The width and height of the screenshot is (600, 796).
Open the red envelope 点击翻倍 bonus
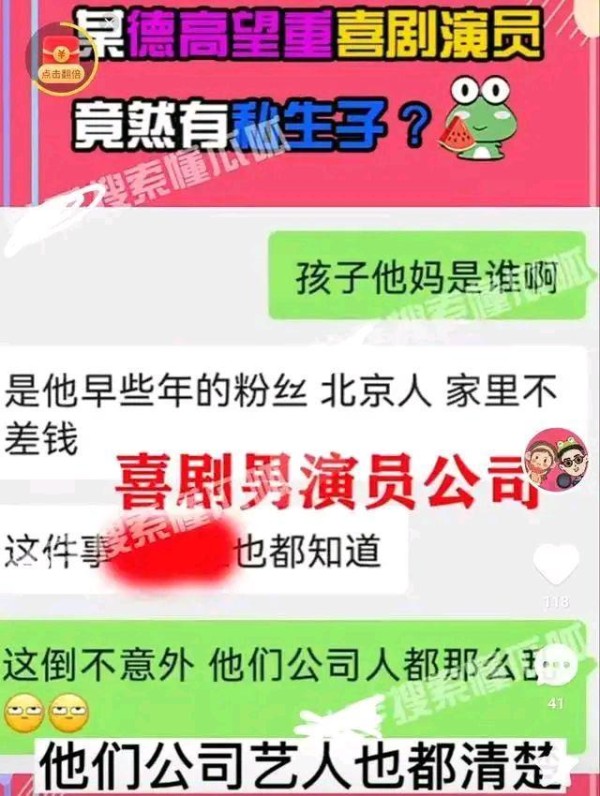60,55
